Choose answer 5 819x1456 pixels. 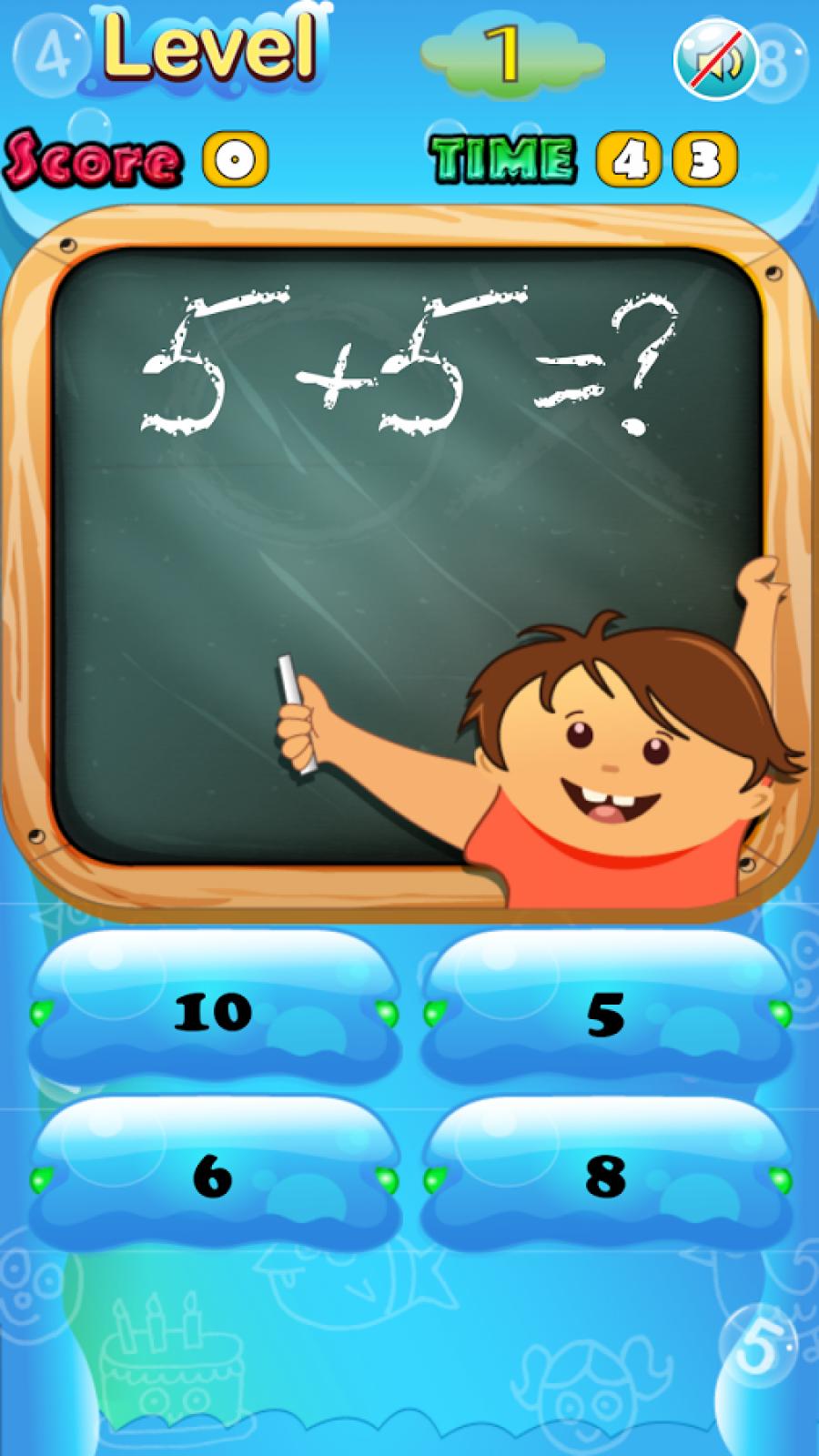pos(605,1010)
